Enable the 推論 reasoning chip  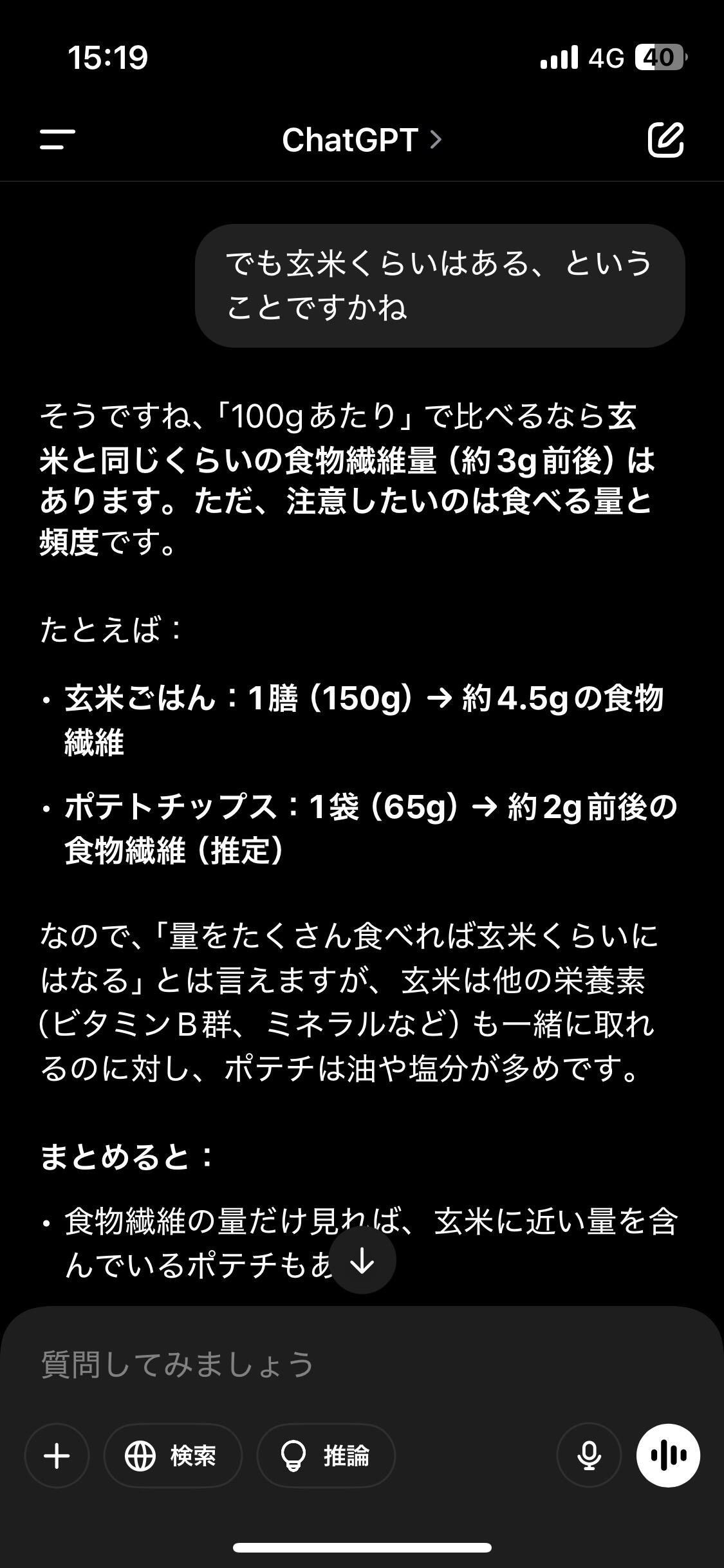326,1455
